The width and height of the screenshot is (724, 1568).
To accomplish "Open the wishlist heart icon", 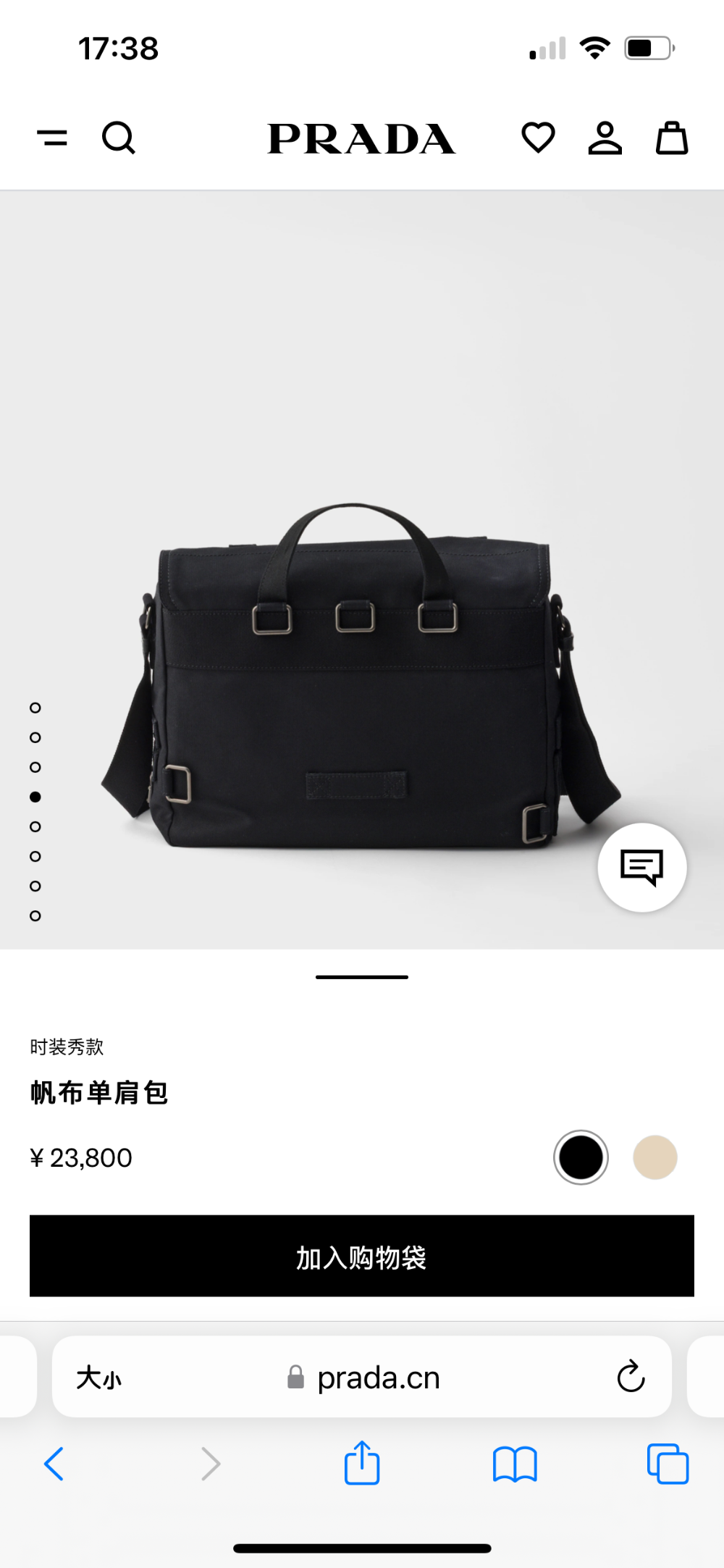I will (x=538, y=138).
